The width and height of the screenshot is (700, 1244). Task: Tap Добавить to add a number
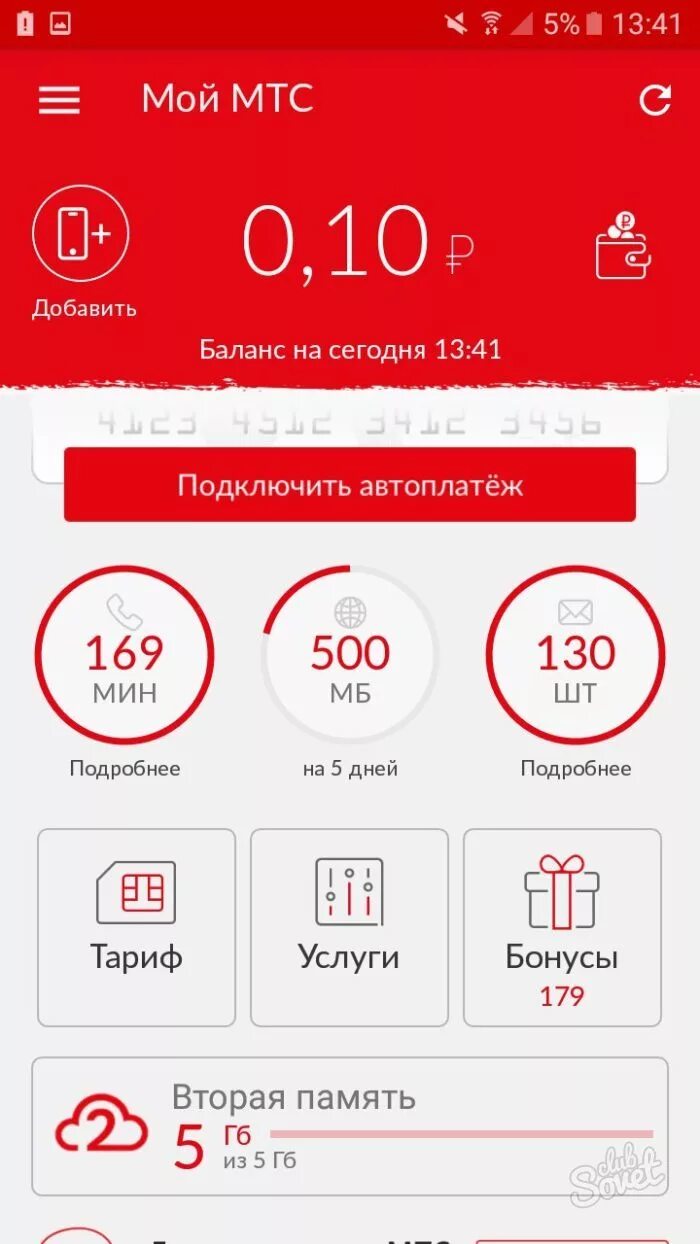pyautogui.click(x=81, y=234)
